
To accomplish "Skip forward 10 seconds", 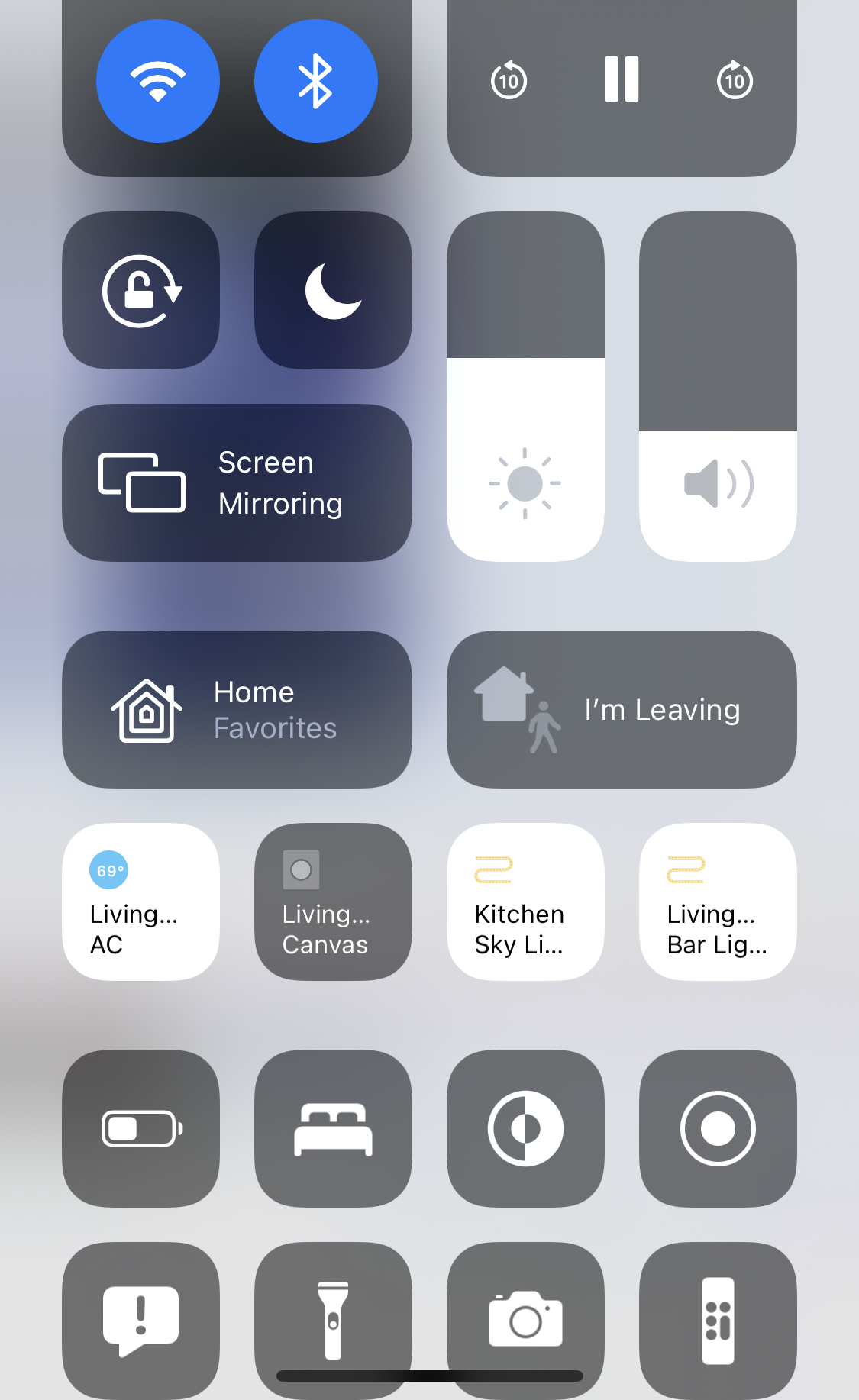I will coord(735,80).
